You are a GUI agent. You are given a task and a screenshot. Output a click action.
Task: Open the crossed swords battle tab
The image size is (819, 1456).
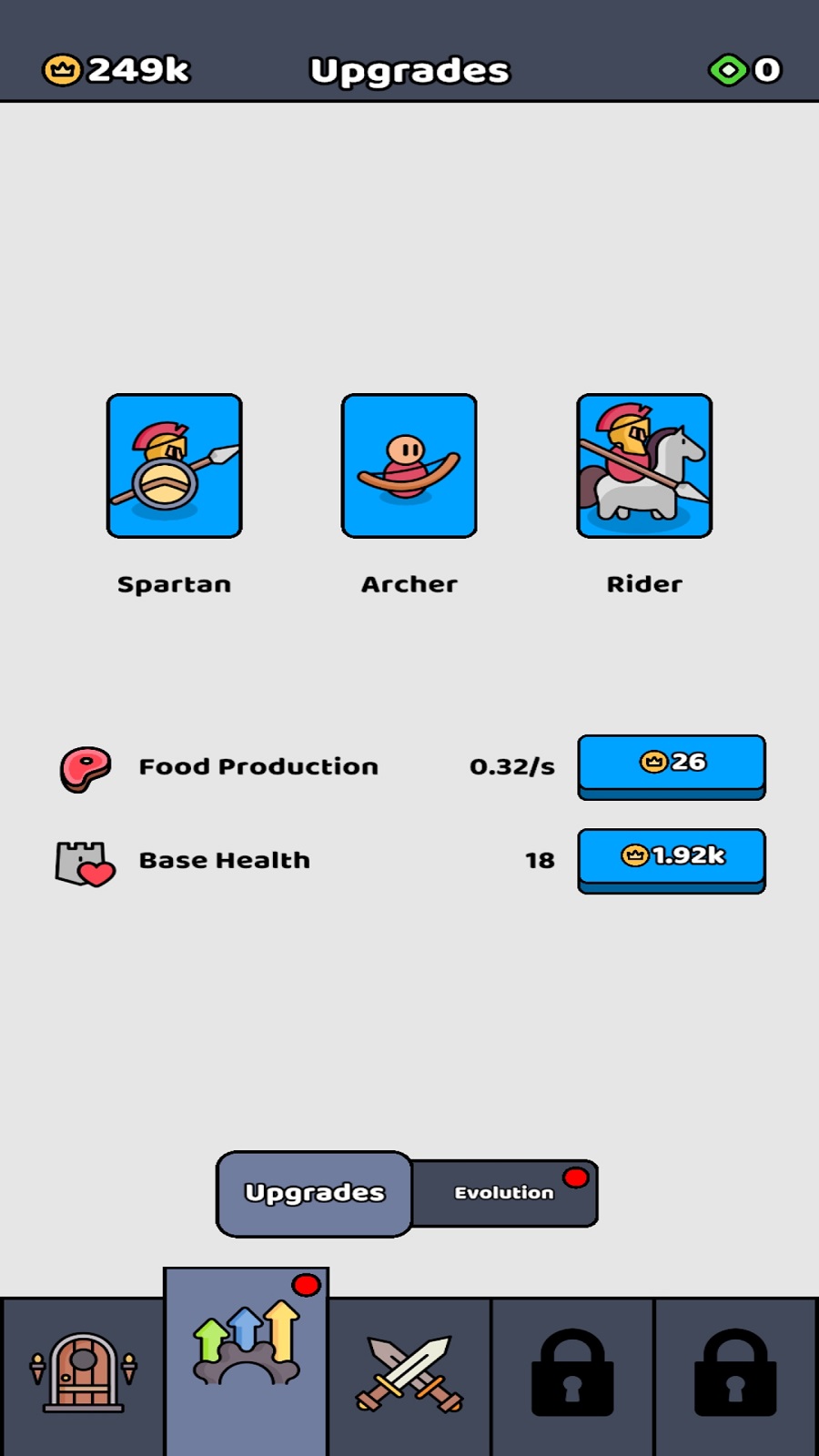(409, 1374)
